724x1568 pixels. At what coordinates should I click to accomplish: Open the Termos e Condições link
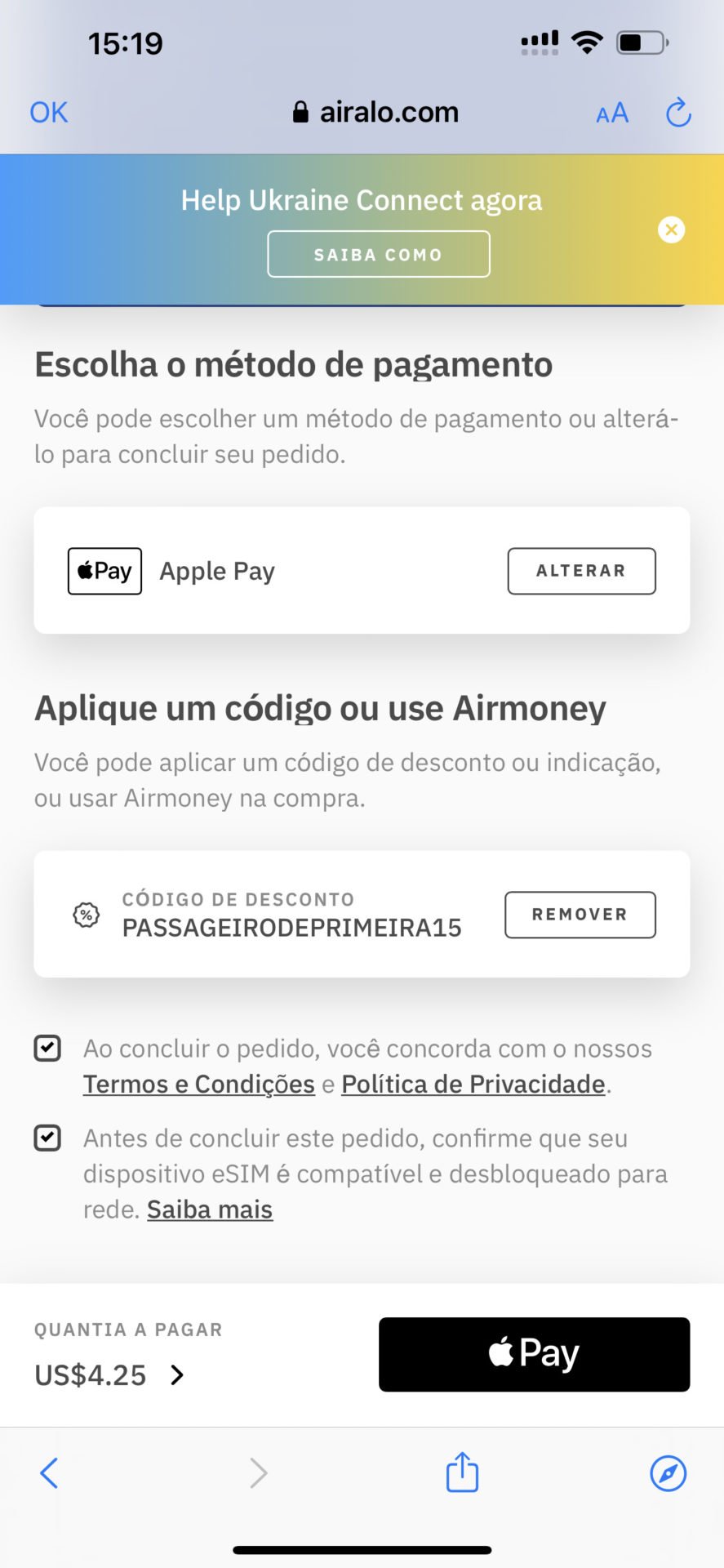pyautogui.click(x=199, y=1084)
